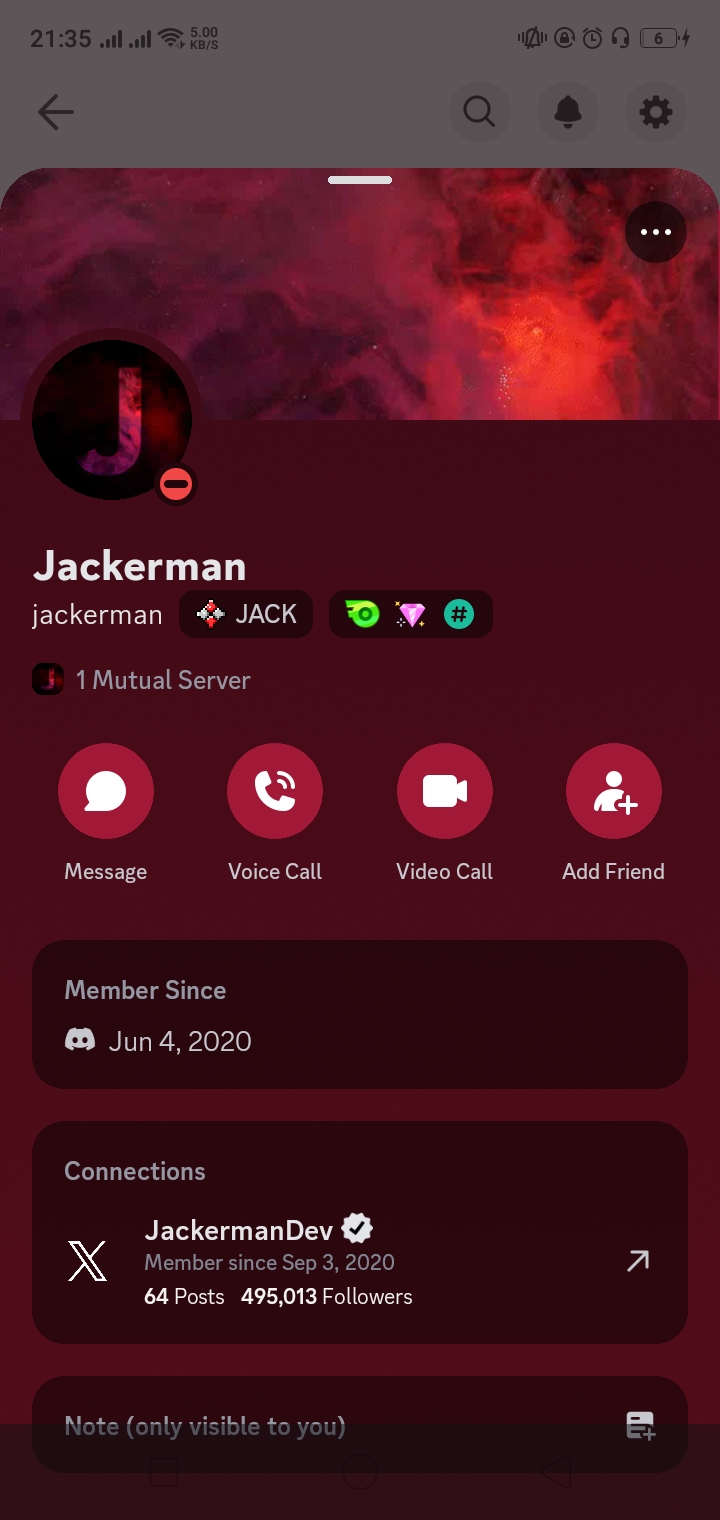Go back with the back arrow
Screen dimensions: 720x1520
pos(56,112)
